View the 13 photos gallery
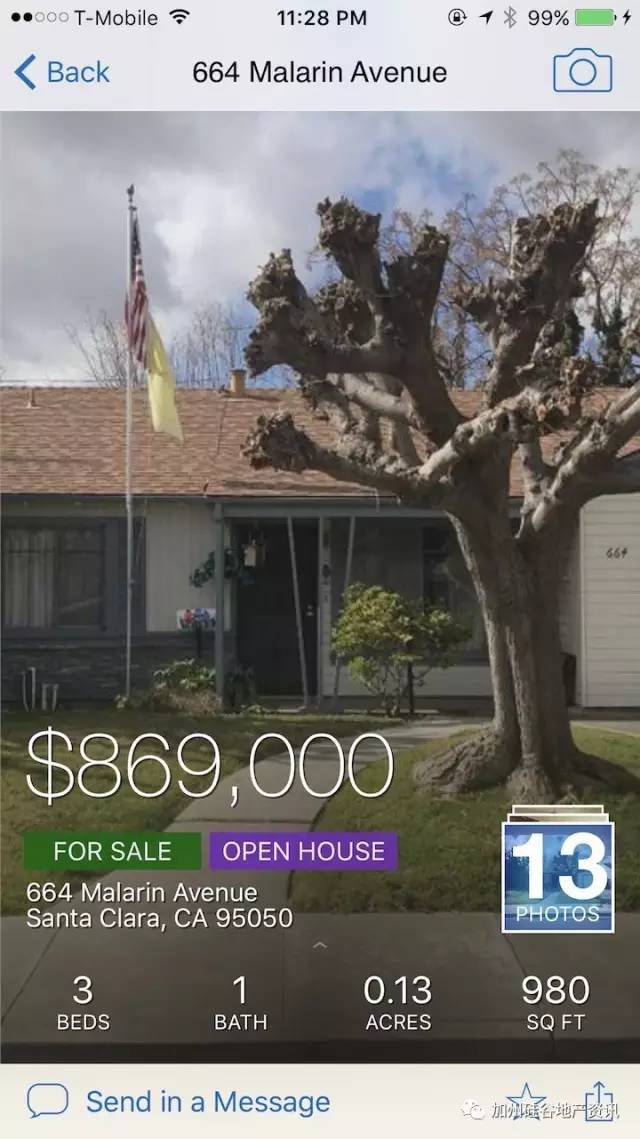The height and width of the screenshot is (1139, 640). click(x=558, y=869)
